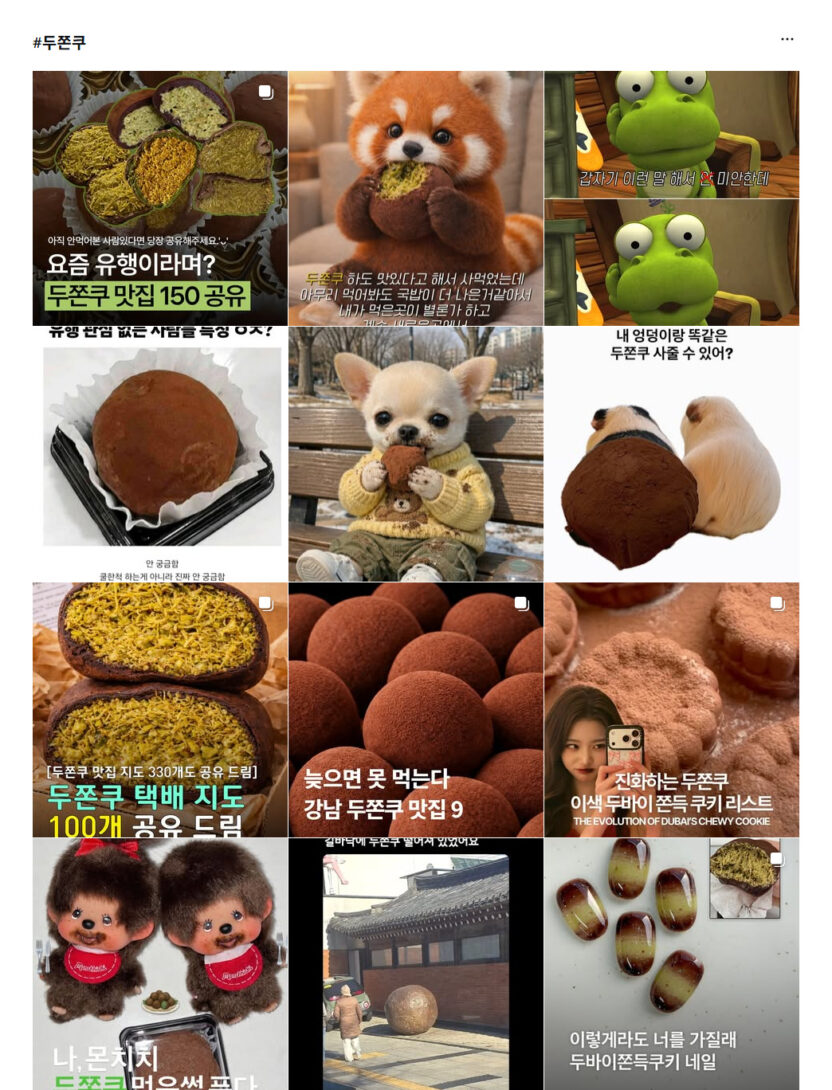Open the post with the cookie in a black tray

[x=160, y=454]
